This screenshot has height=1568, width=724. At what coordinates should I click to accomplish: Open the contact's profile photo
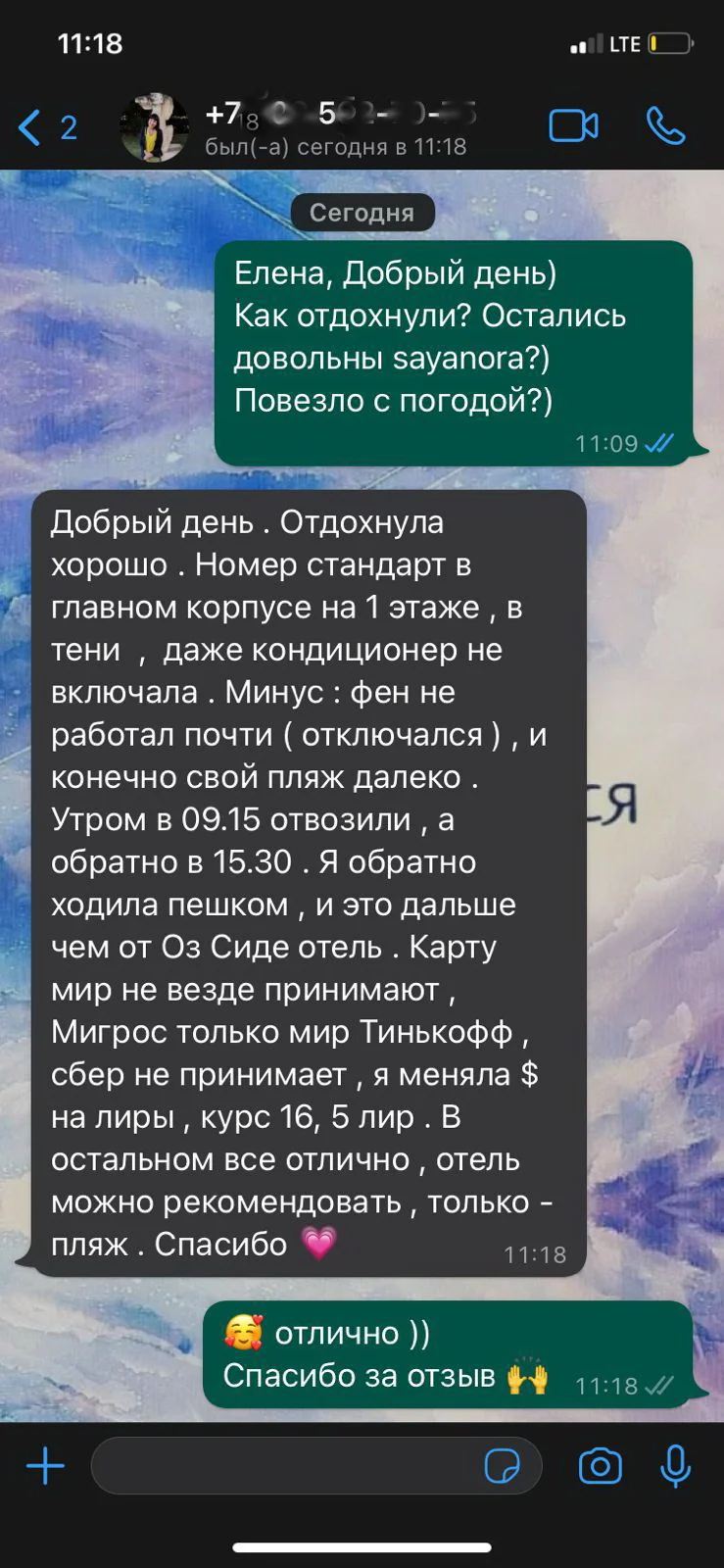pyautogui.click(x=154, y=127)
